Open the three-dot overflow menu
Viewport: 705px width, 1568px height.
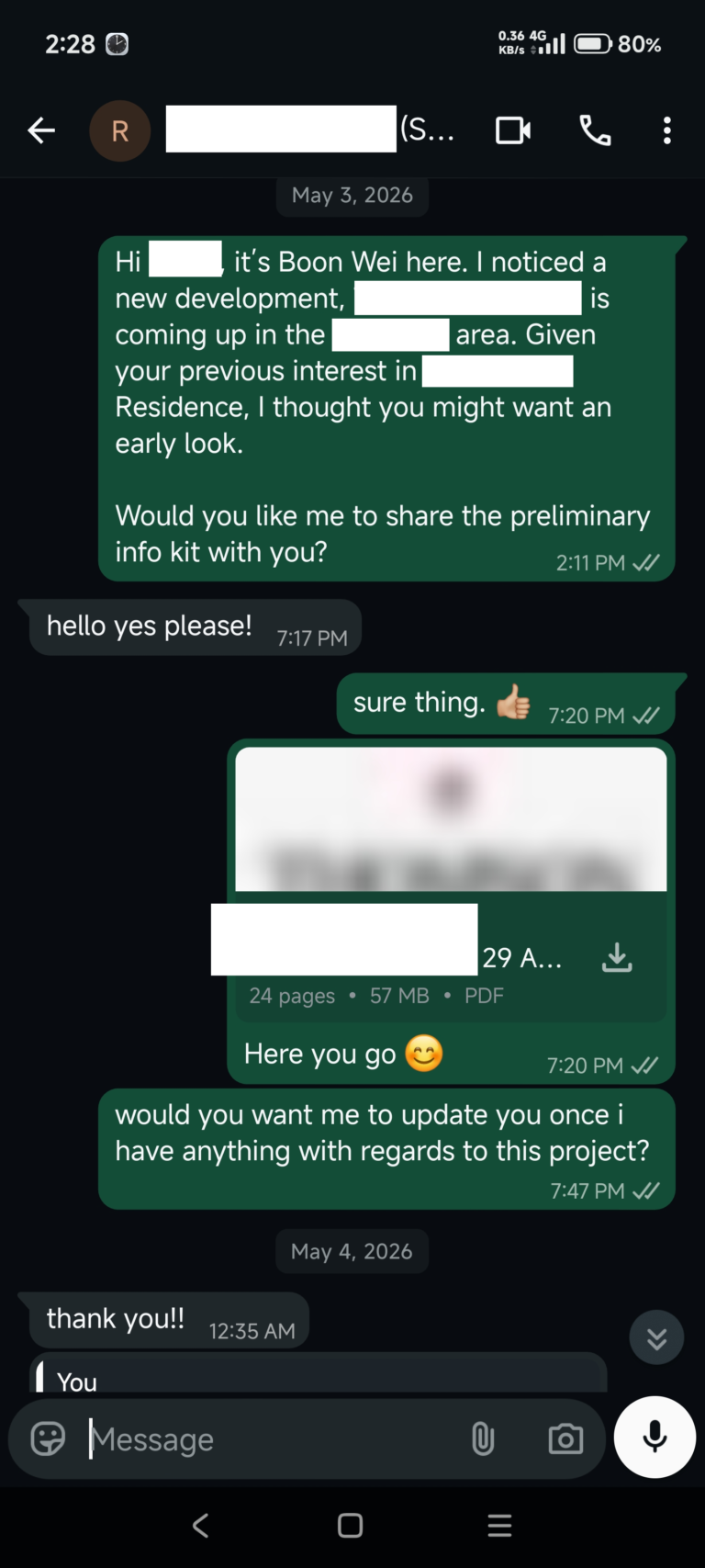pyautogui.click(x=667, y=131)
